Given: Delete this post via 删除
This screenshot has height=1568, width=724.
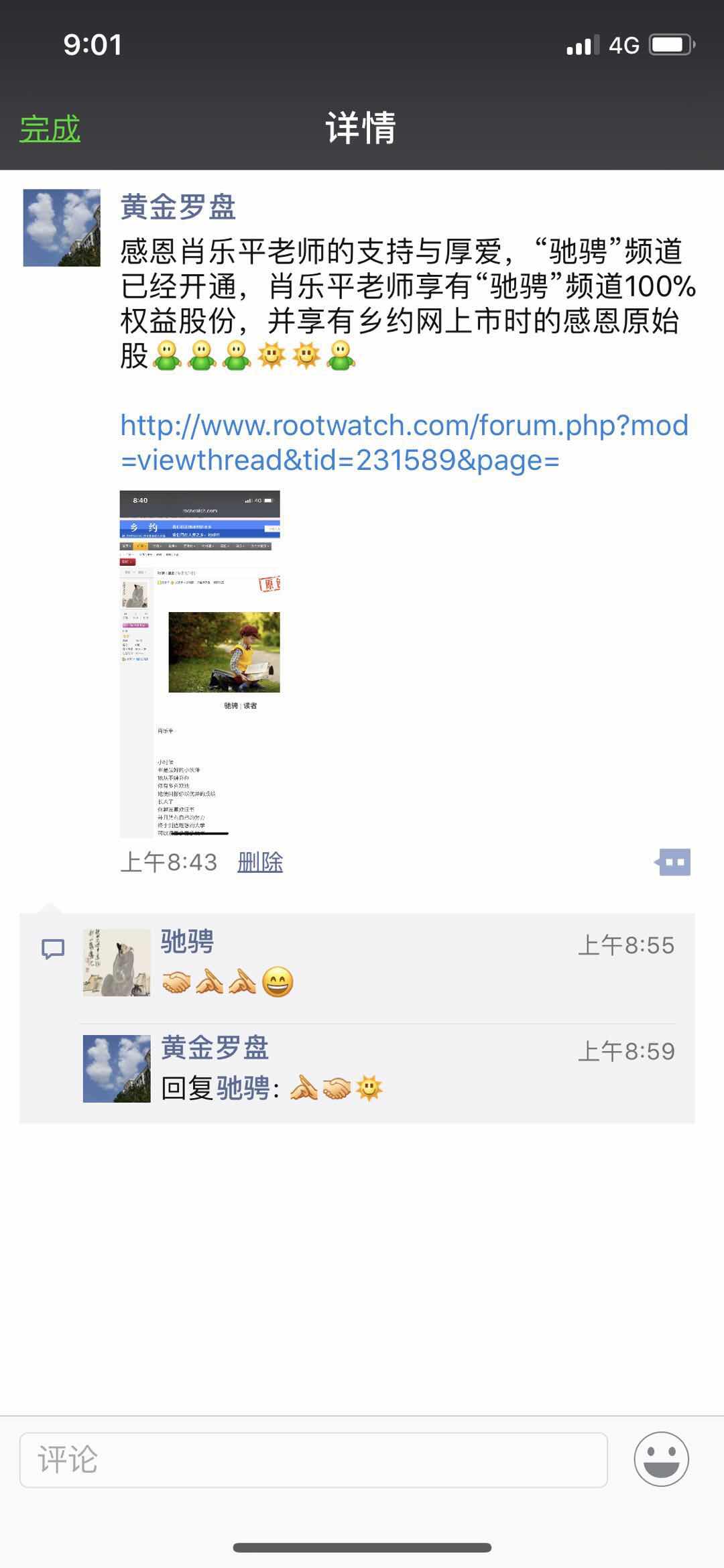Looking at the screenshot, I should [260, 862].
